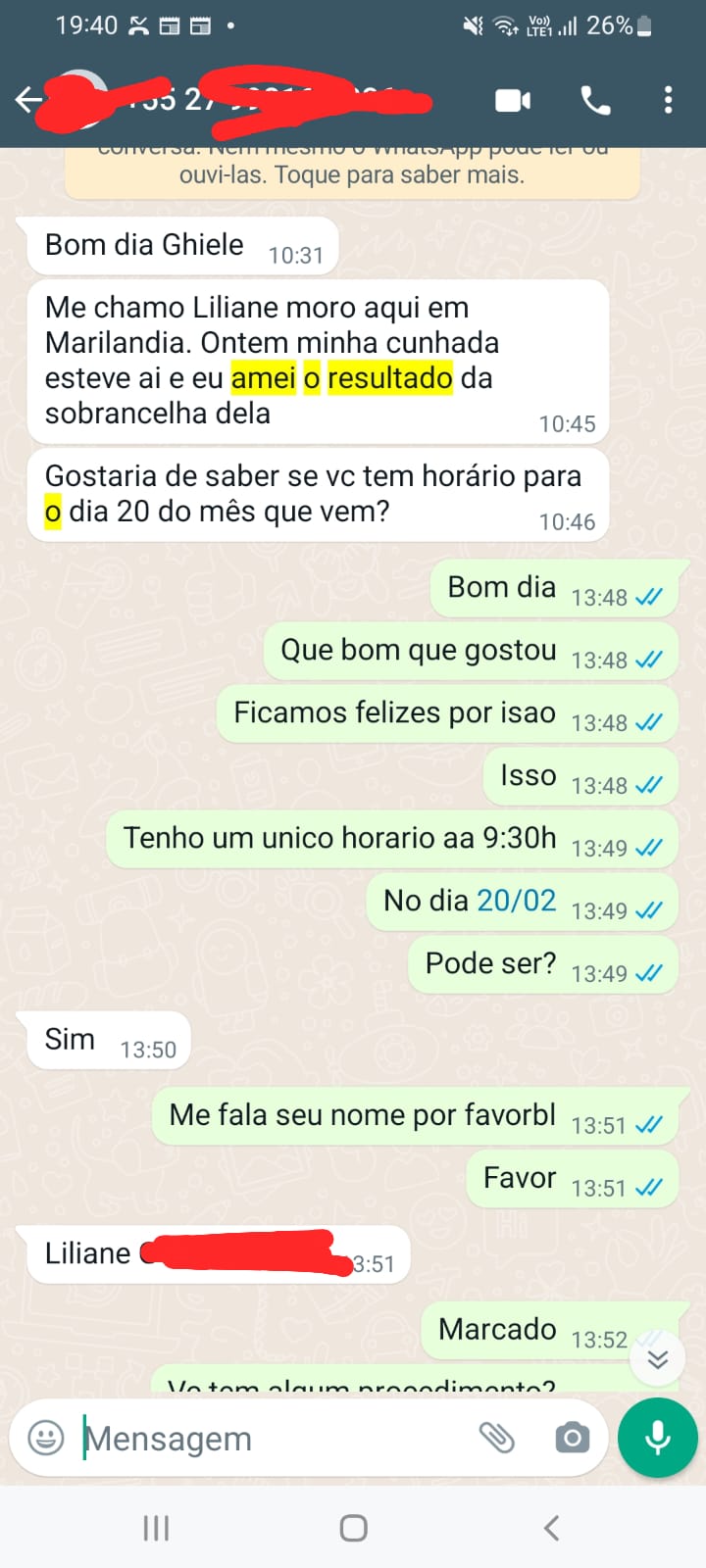
Task: Open the camera from message bar
Action: point(572,1438)
